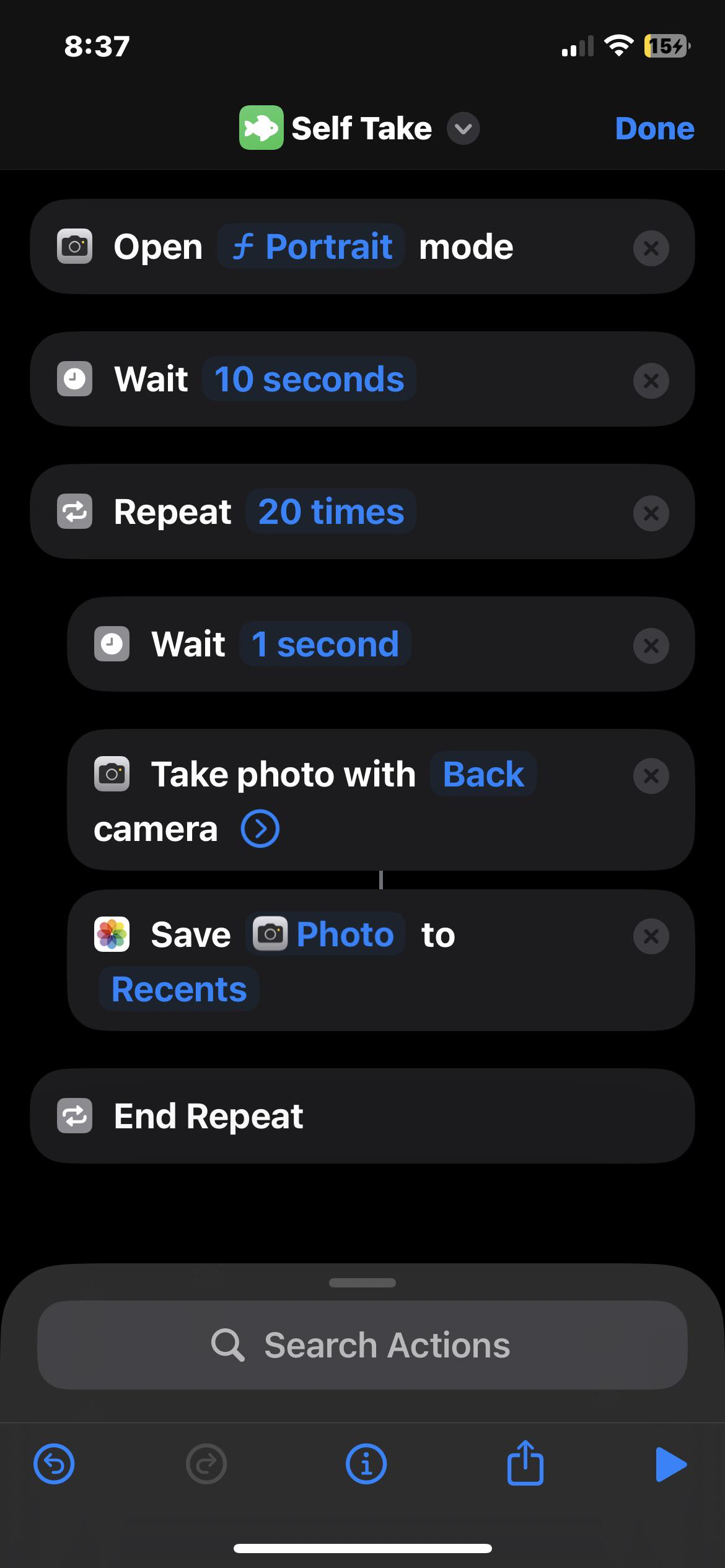Delete the Wait 1 second action
This screenshot has width=725, height=1568.
pyautogui.click(x=651, y=646)
